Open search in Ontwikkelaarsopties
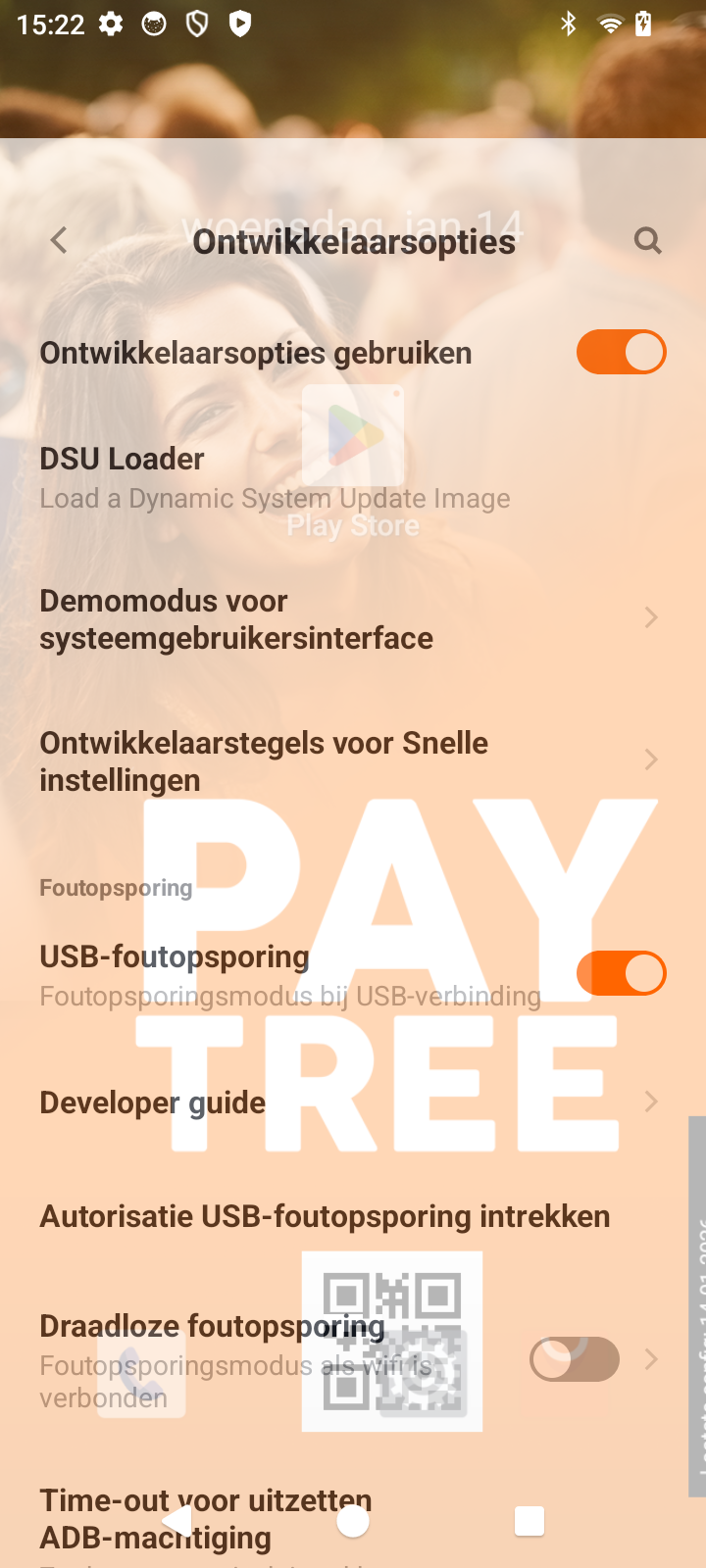 (x=647, y=240)
